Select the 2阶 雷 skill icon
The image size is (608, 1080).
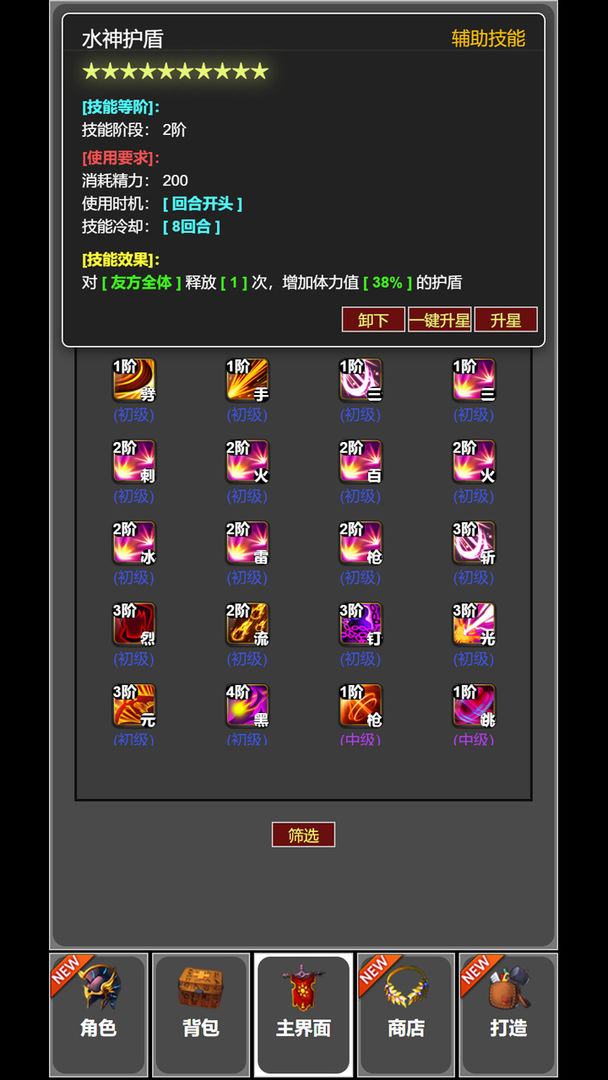tap(247, 543)
